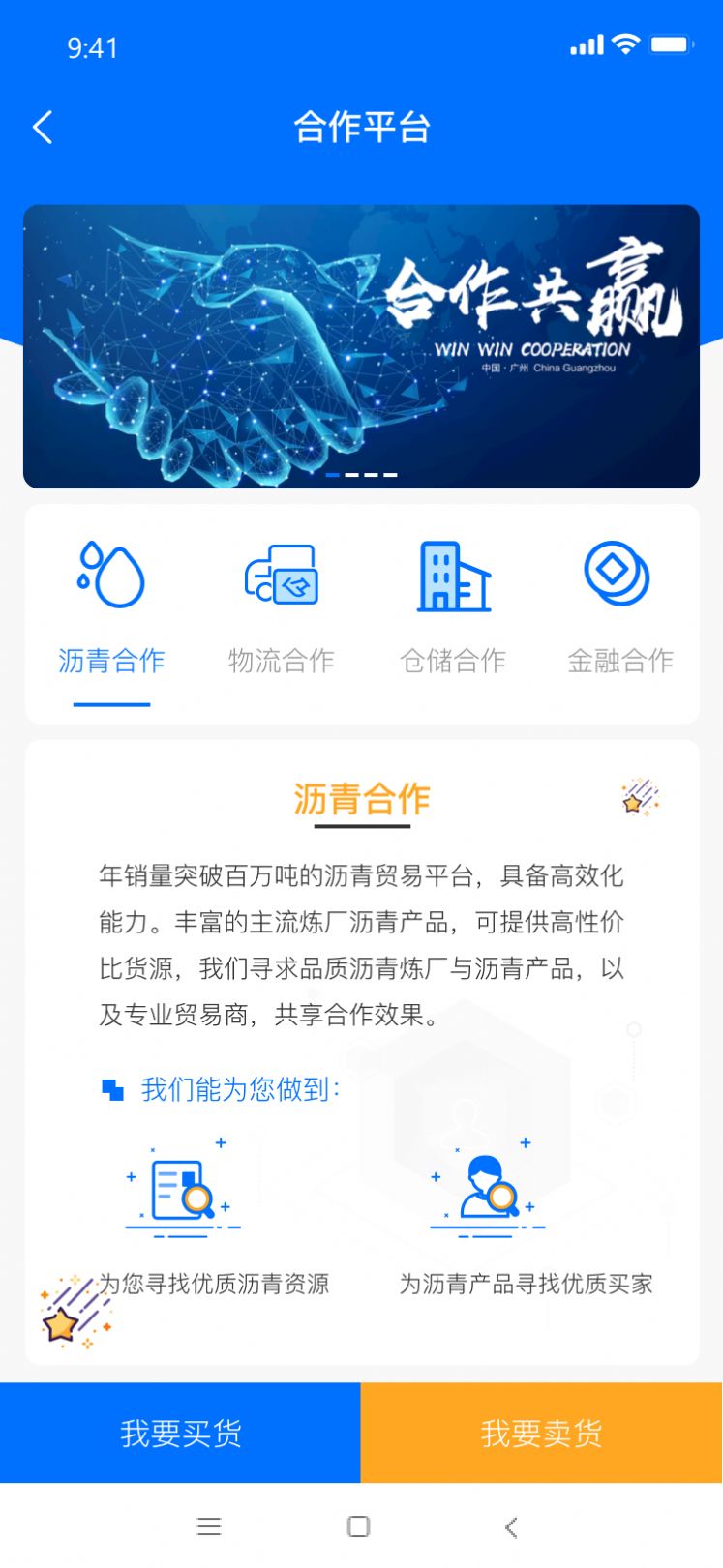Tap the Wi-Fi indicator in status bar
723x1568 pixels.
coord(627,44)
